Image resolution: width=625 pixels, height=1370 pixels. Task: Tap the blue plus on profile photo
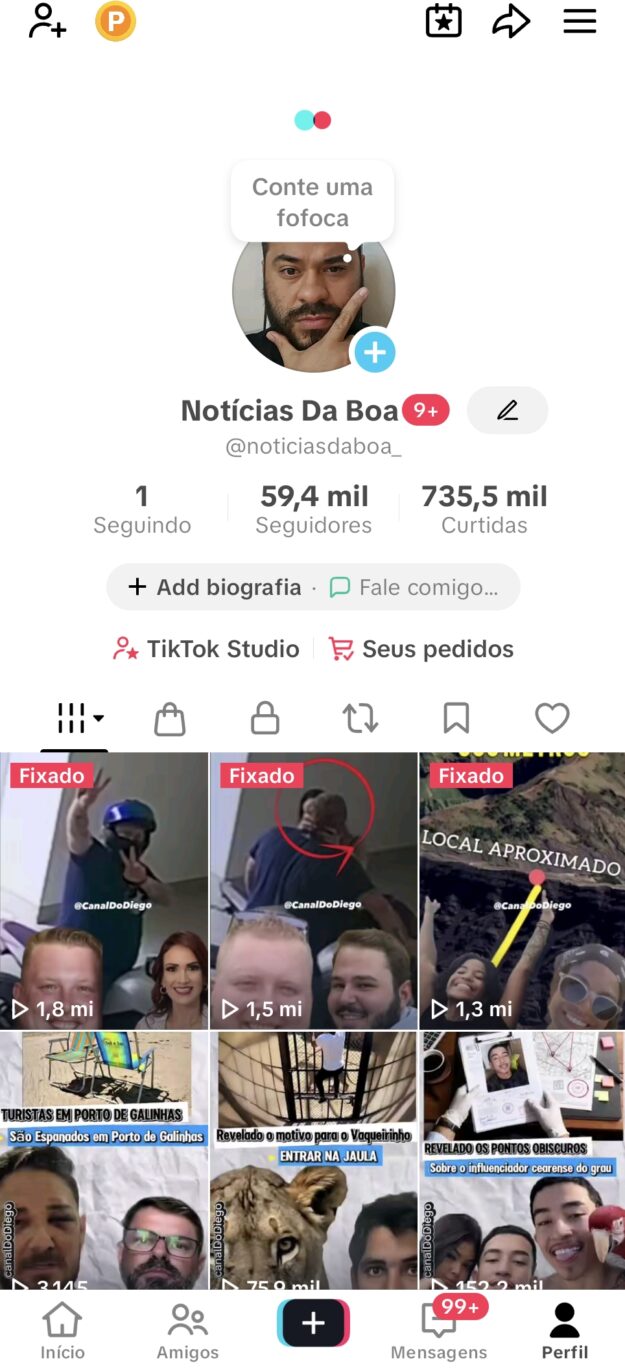click(375, 352)
